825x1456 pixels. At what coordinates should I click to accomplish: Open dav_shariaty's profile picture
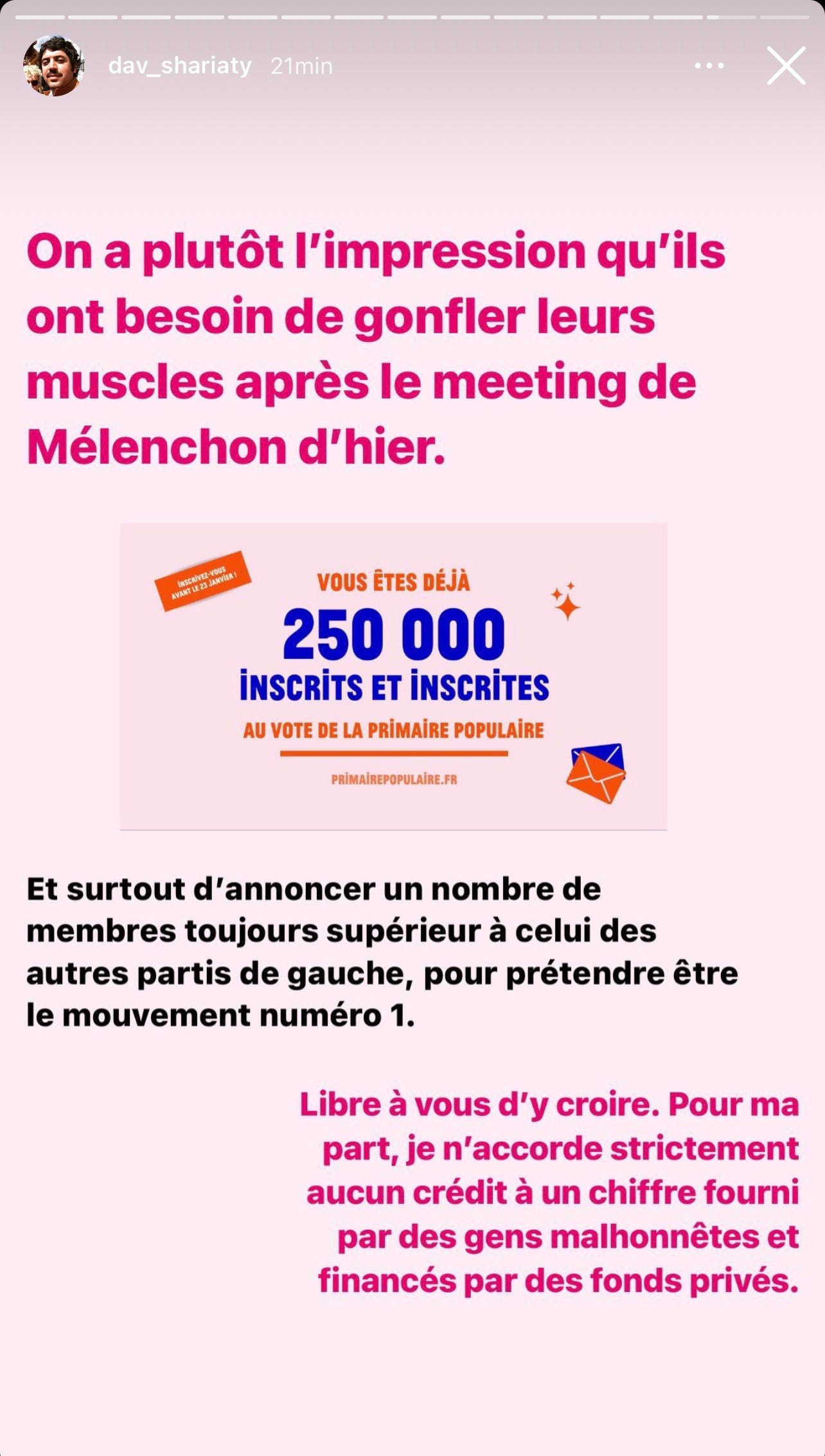53,66
